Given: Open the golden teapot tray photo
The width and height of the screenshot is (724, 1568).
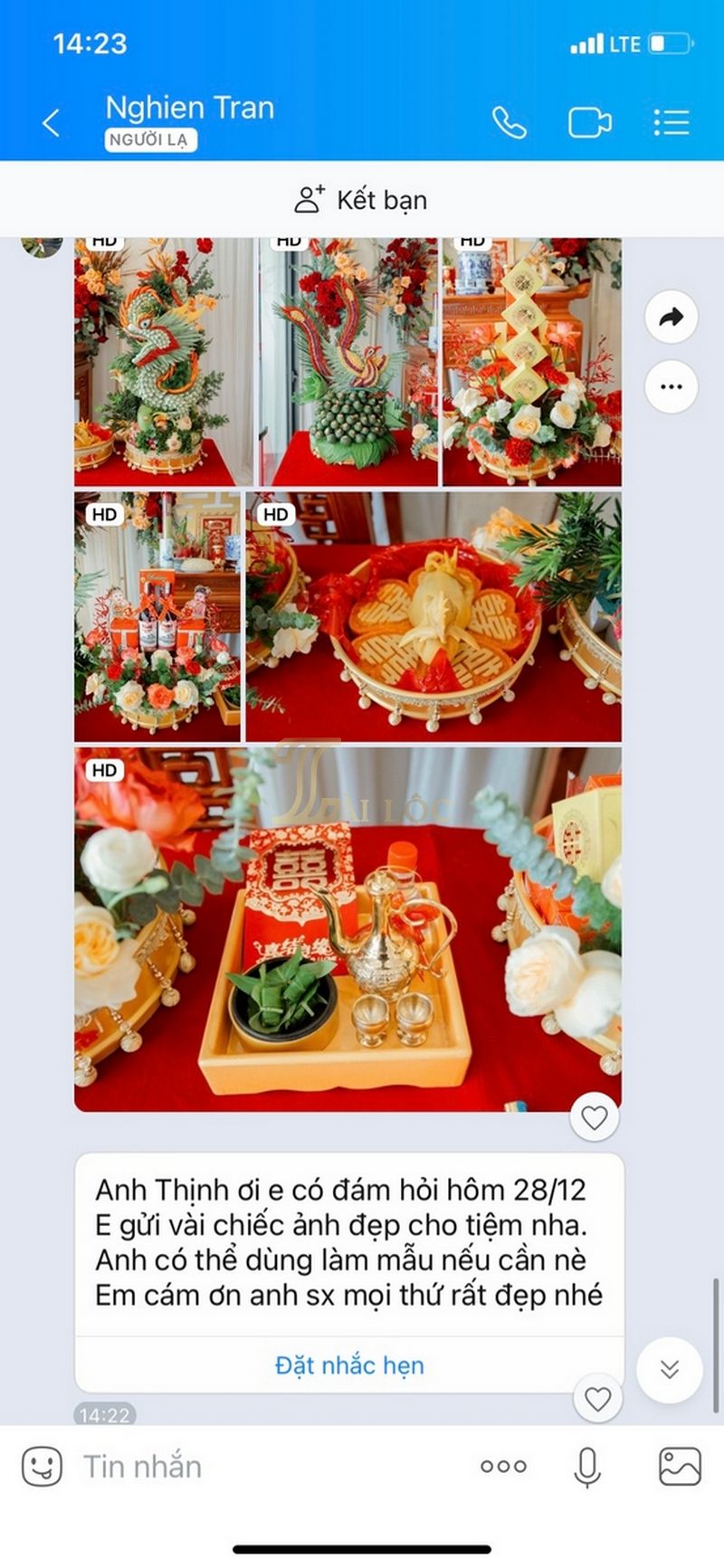Looking at the screenshot, I should point(348,930).
